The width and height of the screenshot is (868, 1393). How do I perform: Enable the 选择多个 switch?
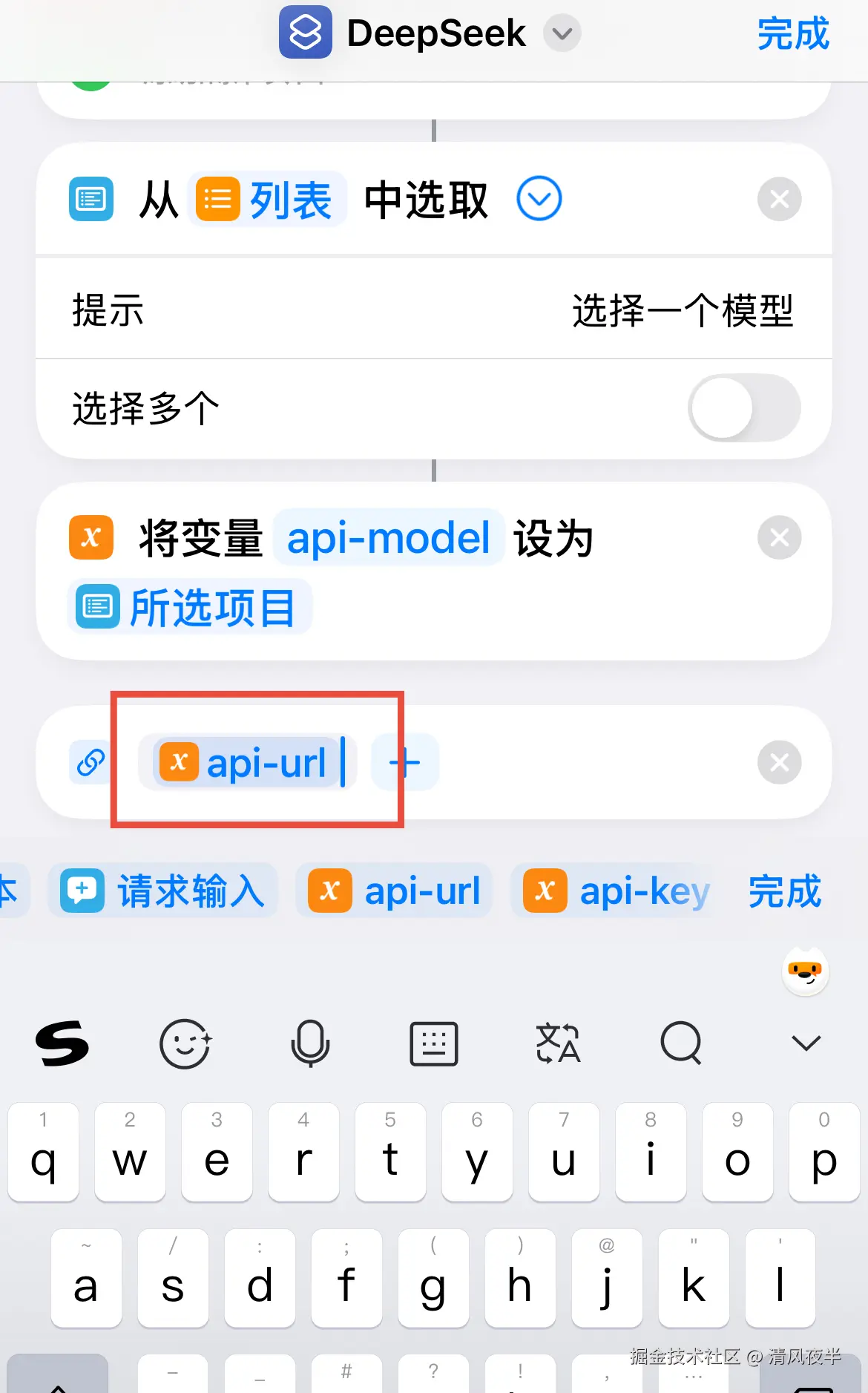pyautogui.click(x=743, y=408)
